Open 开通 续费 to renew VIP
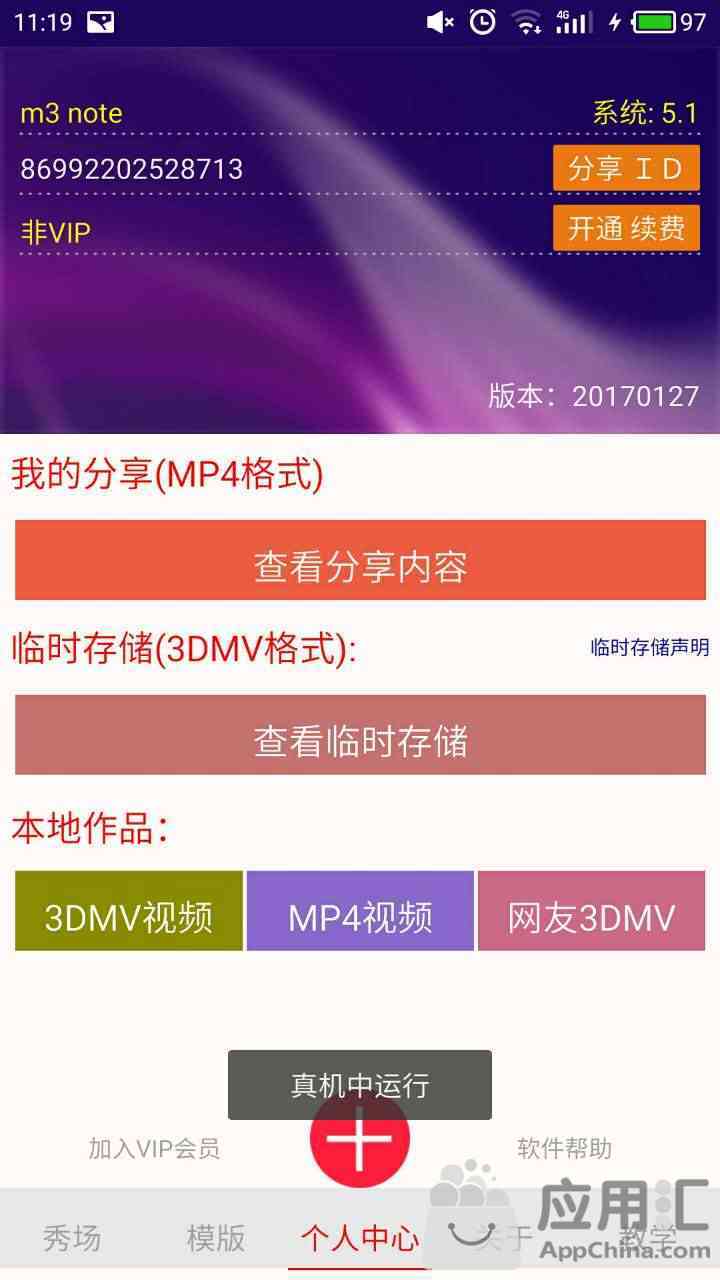 [x=625, y=229]
